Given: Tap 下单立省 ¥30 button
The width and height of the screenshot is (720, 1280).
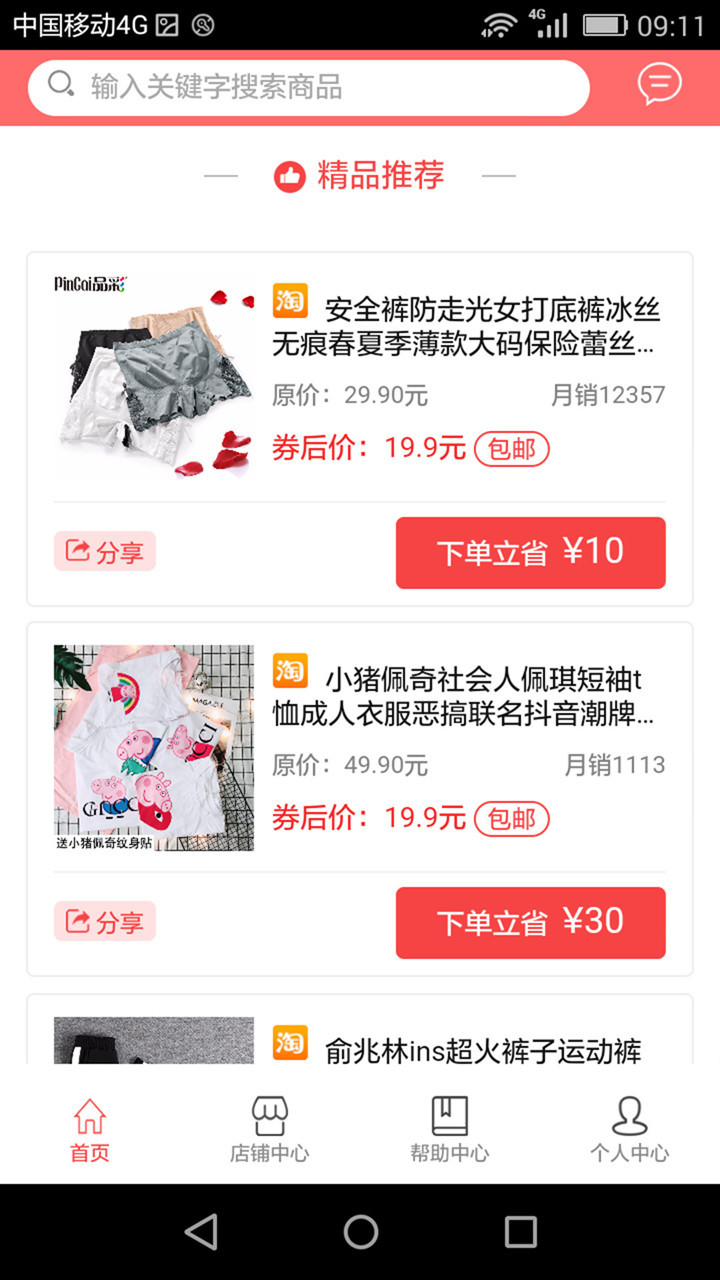Looking at the screenshot, I should [530, 923].
